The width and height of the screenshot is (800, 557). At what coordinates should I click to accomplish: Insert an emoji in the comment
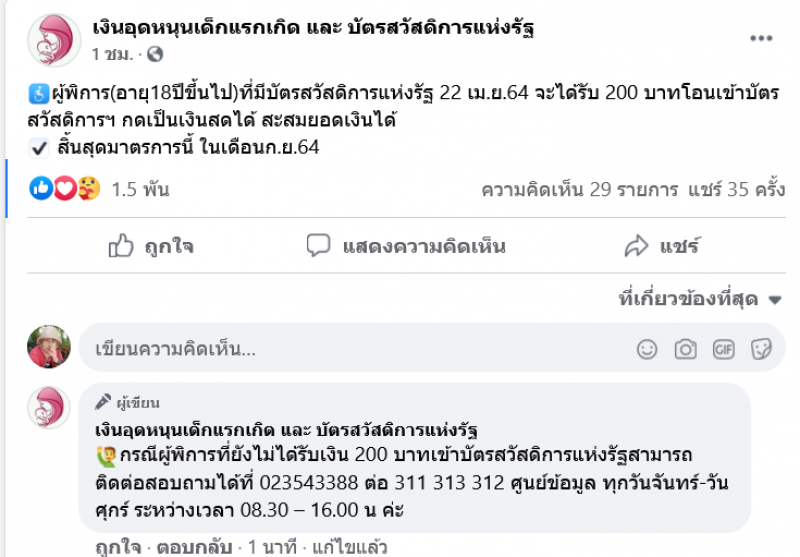point(647,349)
